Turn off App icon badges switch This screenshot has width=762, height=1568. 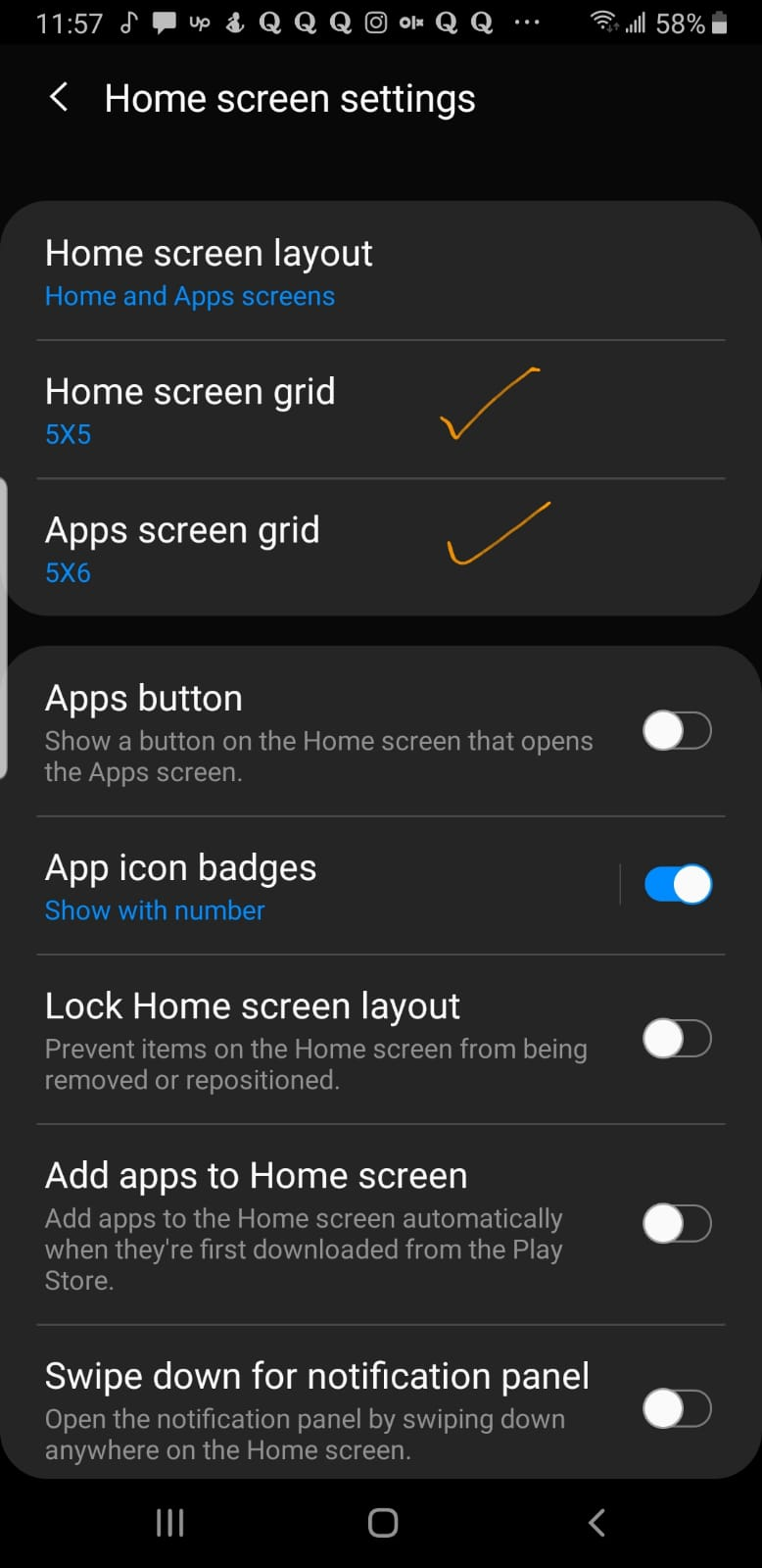[x=677, y=885]
